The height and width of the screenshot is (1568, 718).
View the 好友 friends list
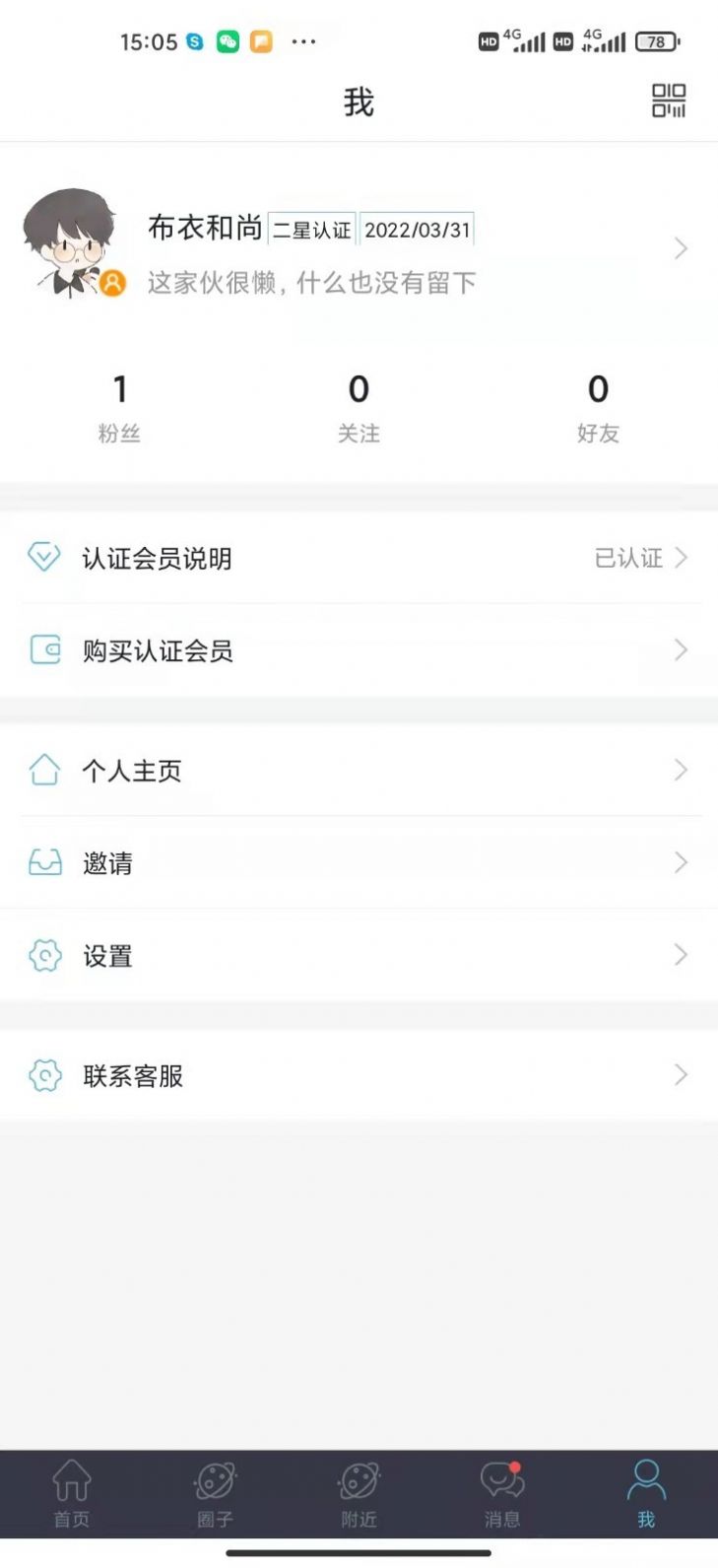[598, 406]
